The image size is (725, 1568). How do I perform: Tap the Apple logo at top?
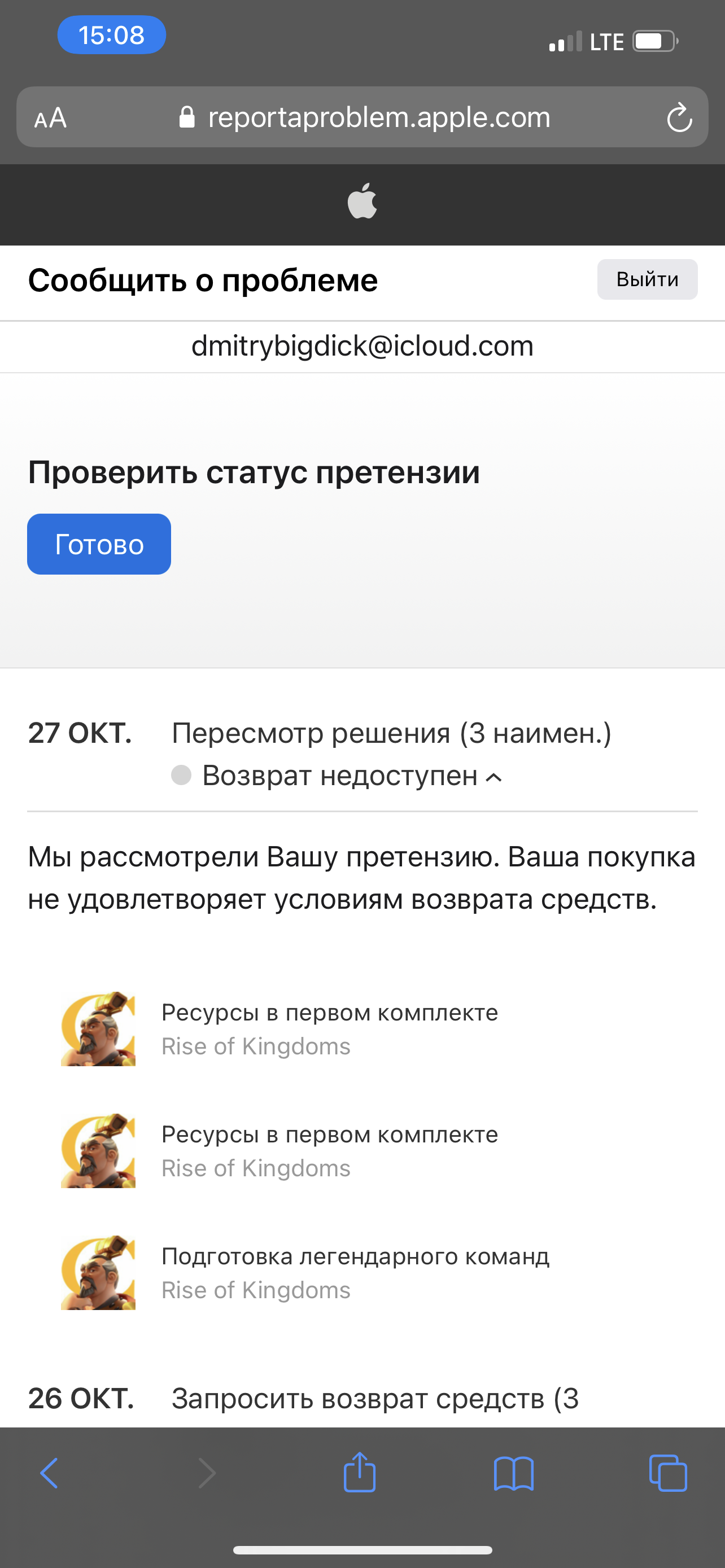coord(362,200)
